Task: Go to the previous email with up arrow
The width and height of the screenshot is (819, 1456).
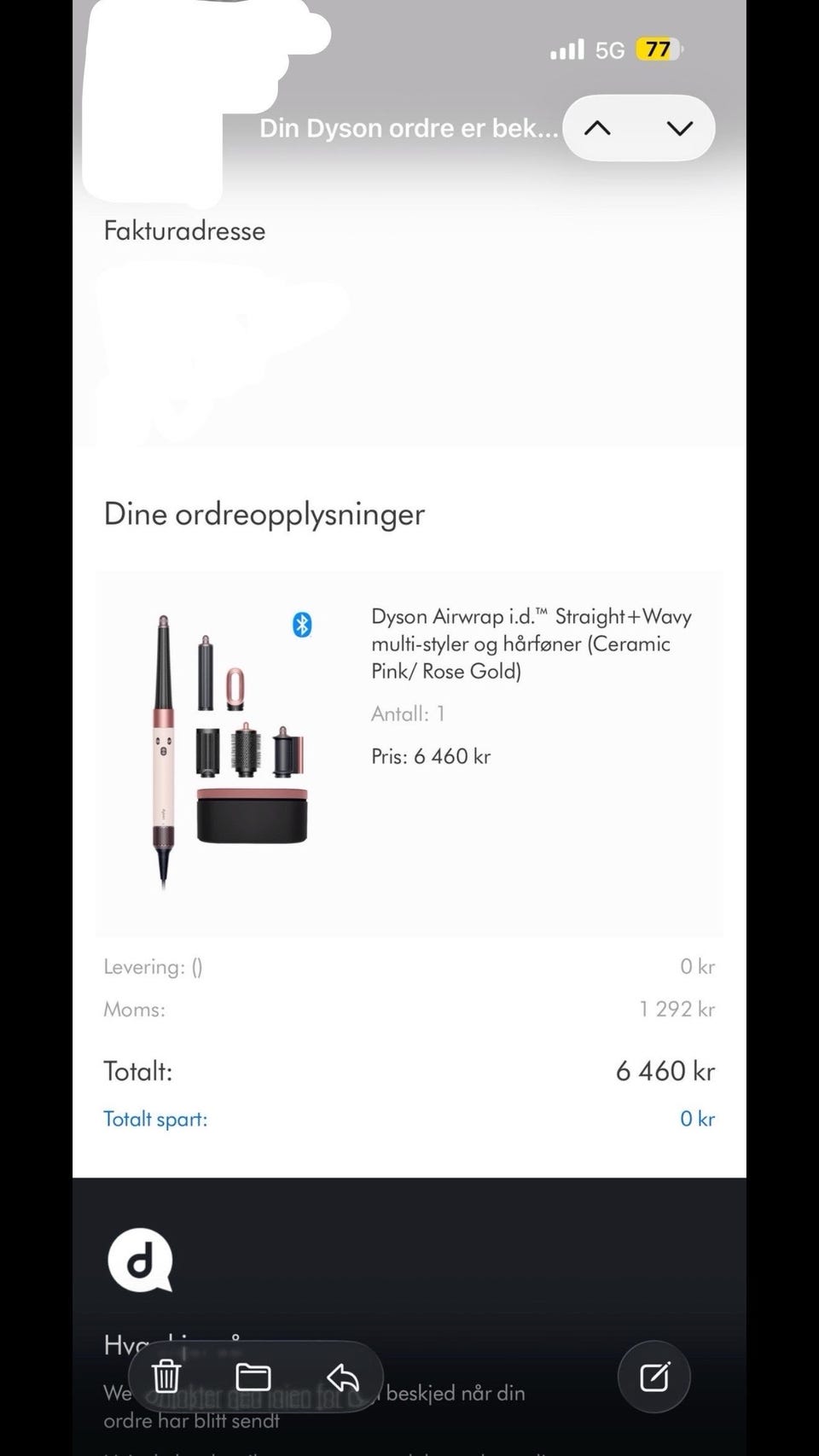Action: tap(597, 128)
